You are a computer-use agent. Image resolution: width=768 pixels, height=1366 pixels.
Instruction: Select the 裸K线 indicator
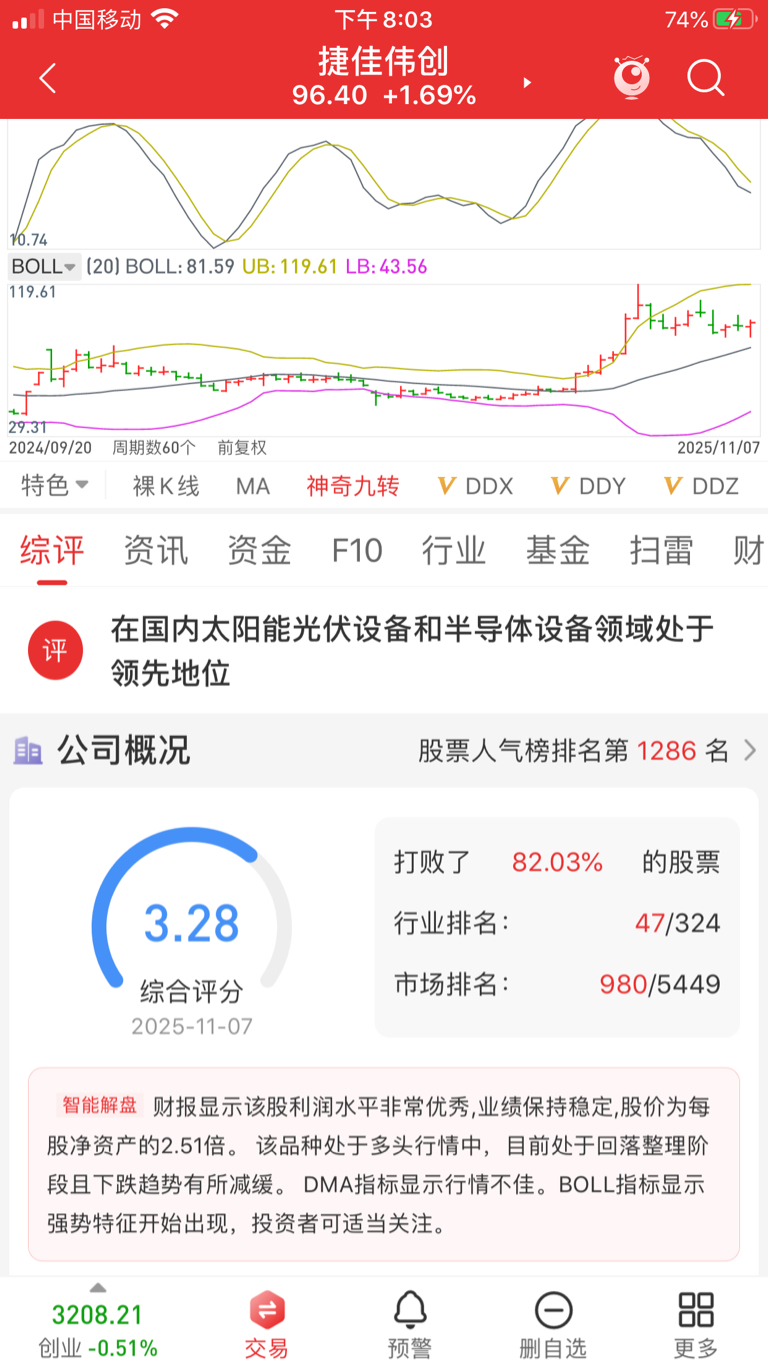[x=166, y=486]
